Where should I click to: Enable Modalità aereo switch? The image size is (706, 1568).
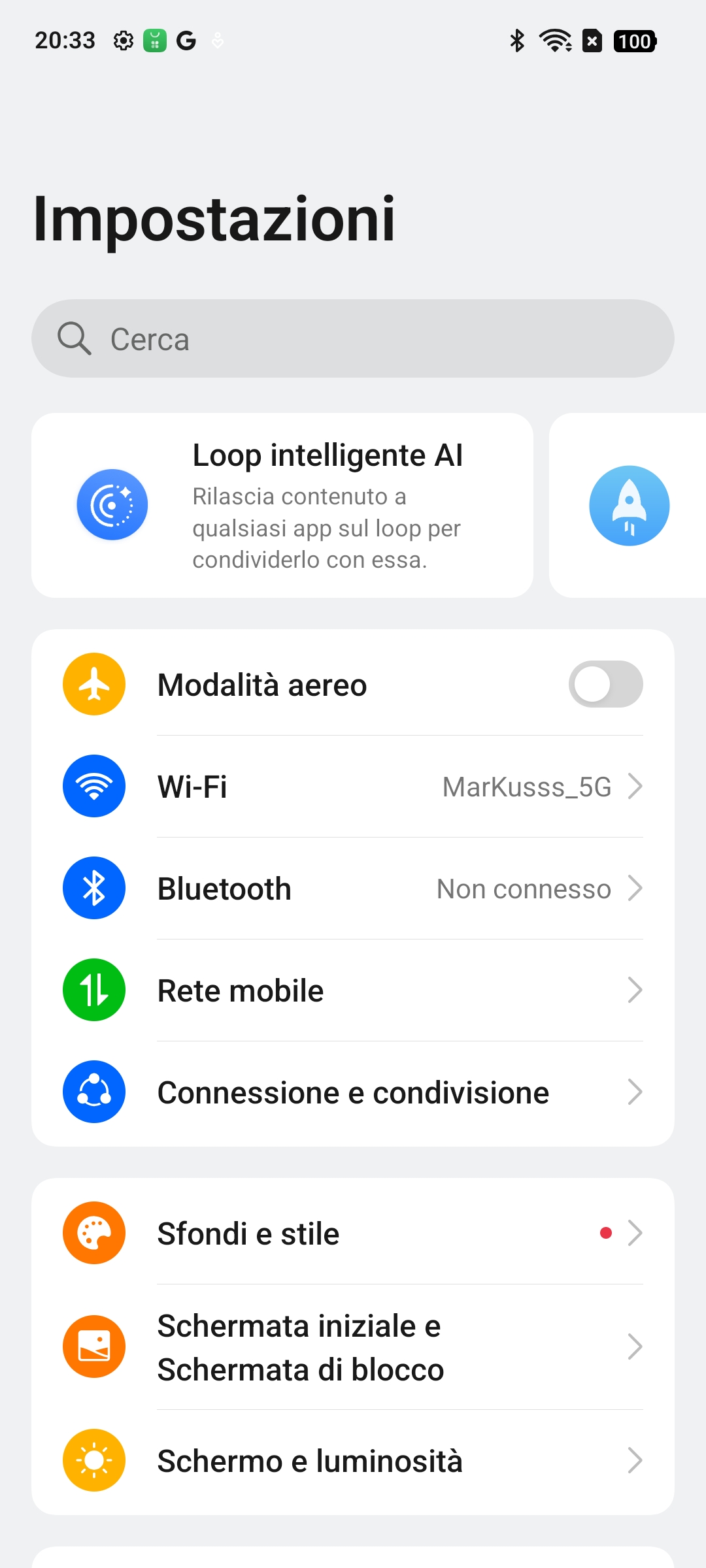point(605,684)
